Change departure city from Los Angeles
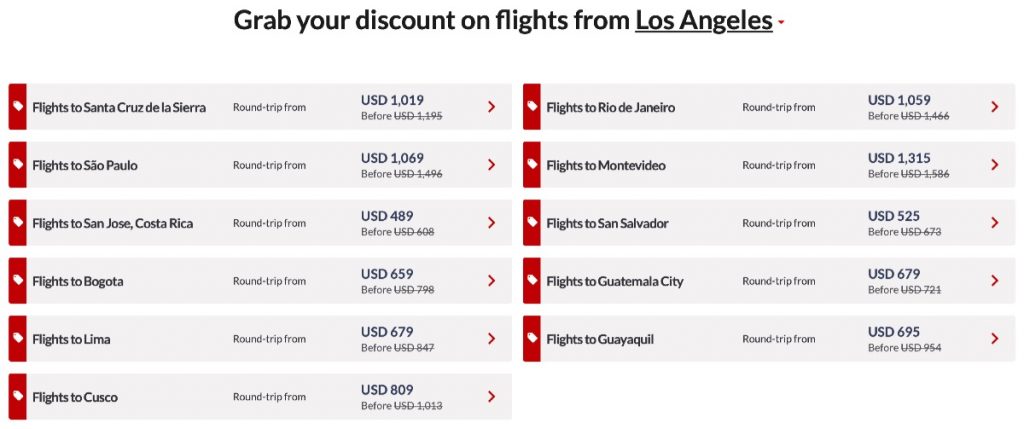Image resolution: width=1024 pixels, height=429 pixels. [704, 21]
